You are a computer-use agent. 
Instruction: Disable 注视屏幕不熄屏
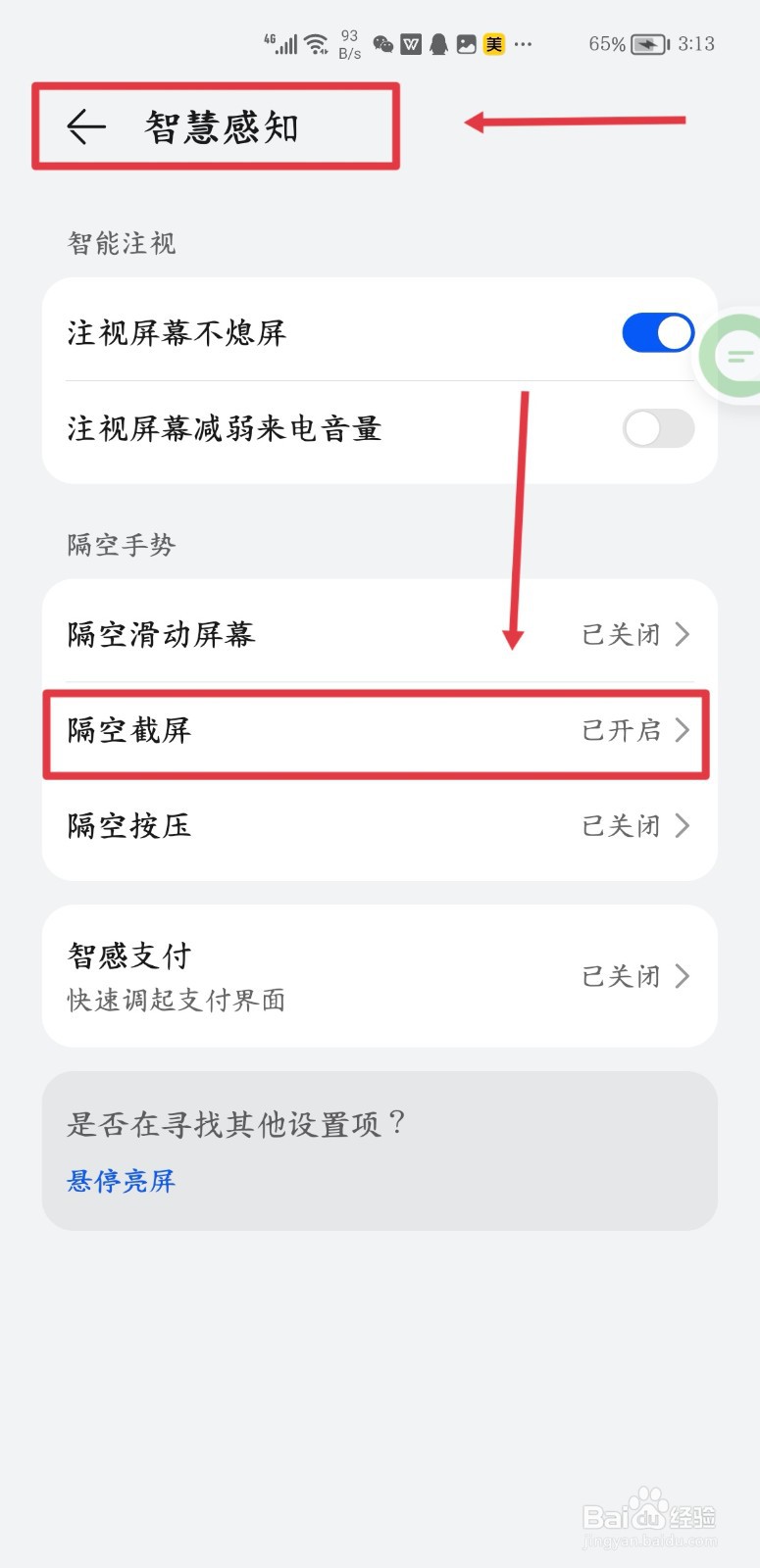658,333
